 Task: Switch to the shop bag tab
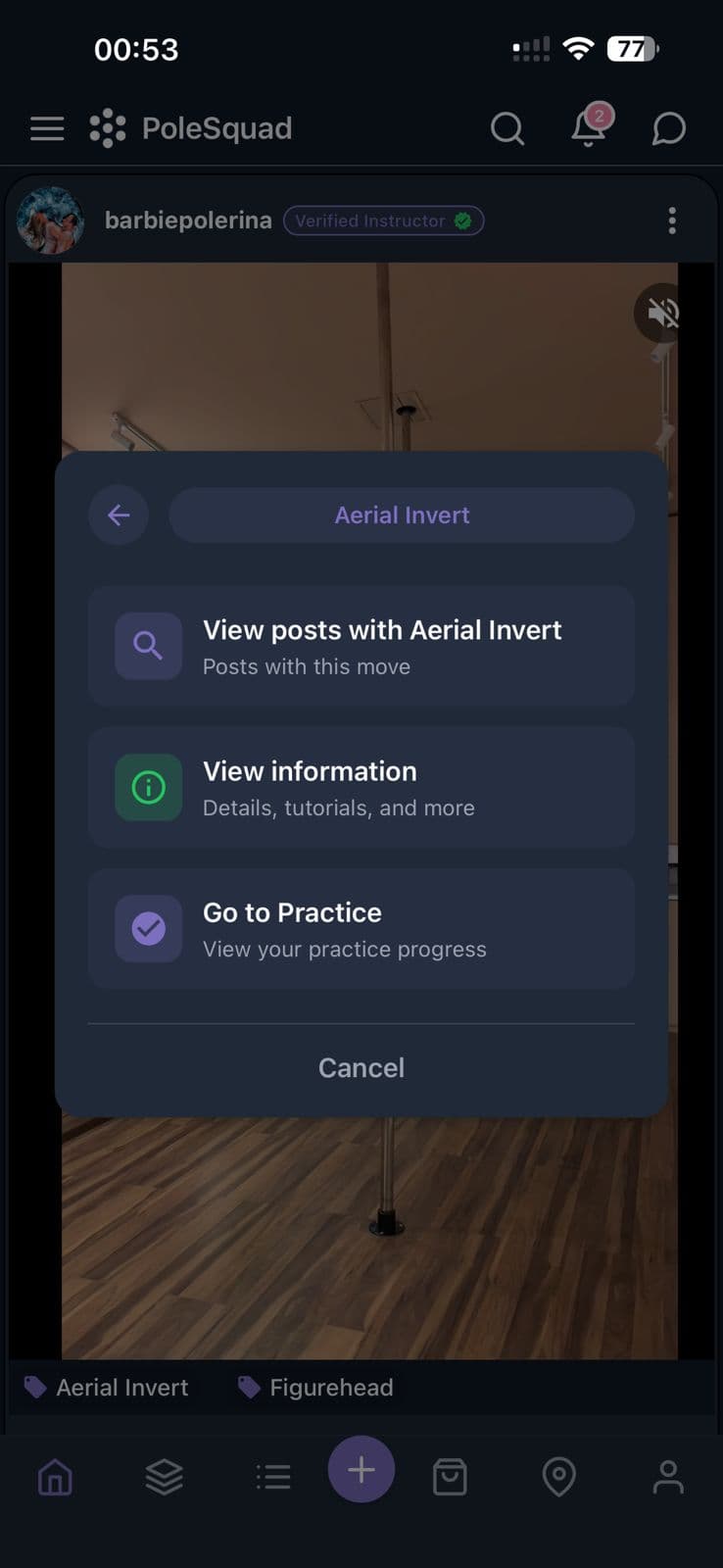[450, 1476]
